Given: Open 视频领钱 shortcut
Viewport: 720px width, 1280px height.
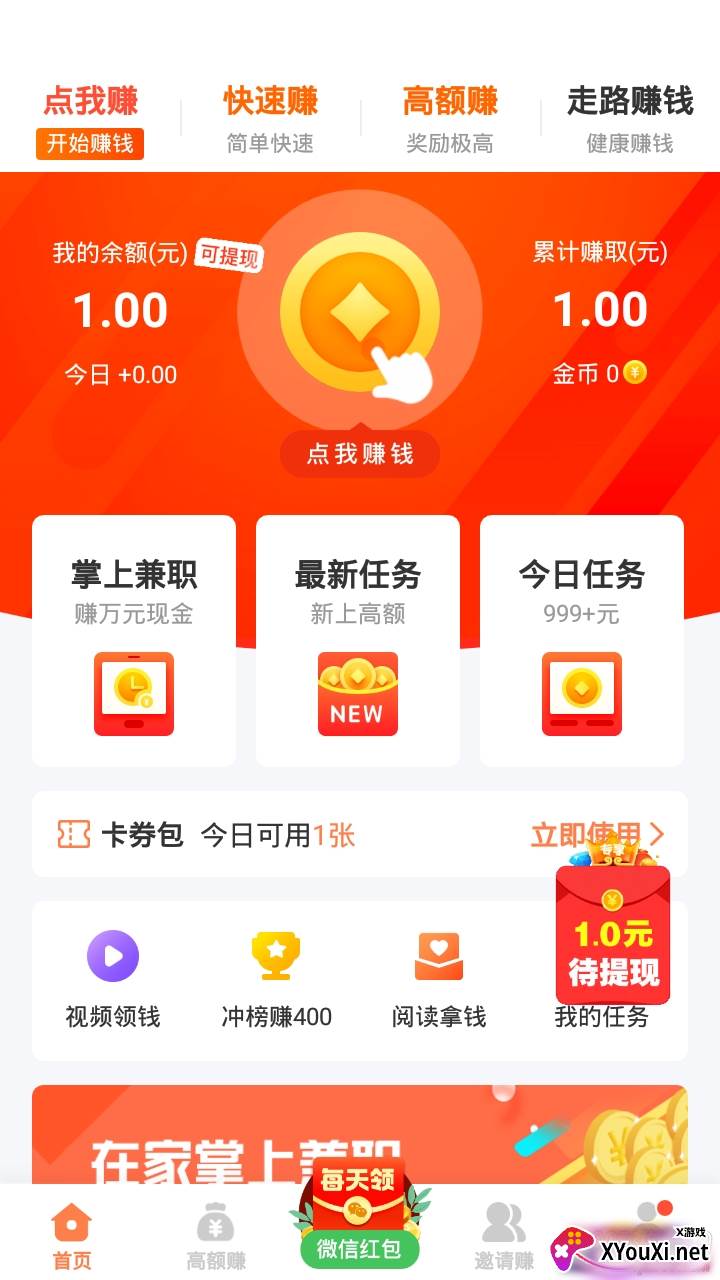Looking at the screenshot, I should pos(113,980).
